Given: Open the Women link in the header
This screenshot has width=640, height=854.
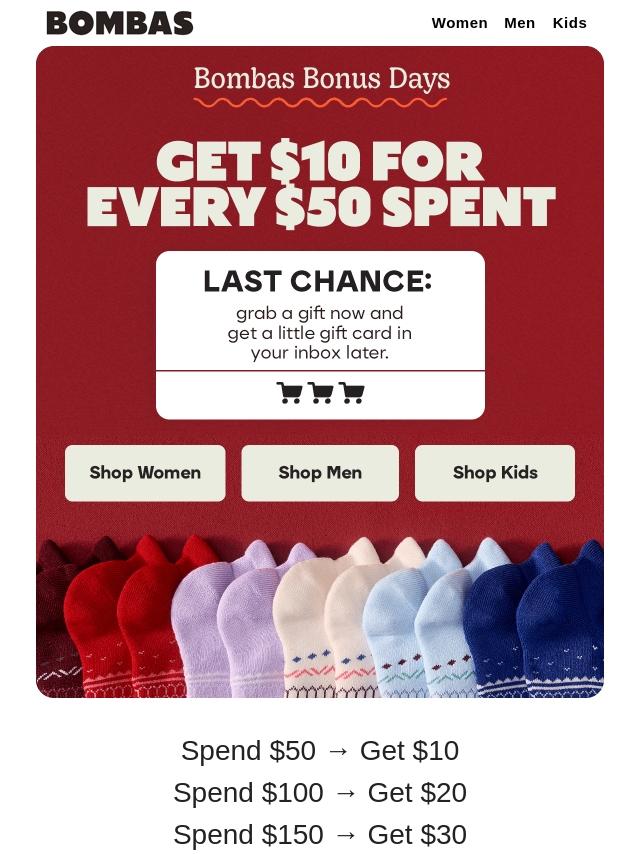Looking at the screenshot, I should click(459, 23).
